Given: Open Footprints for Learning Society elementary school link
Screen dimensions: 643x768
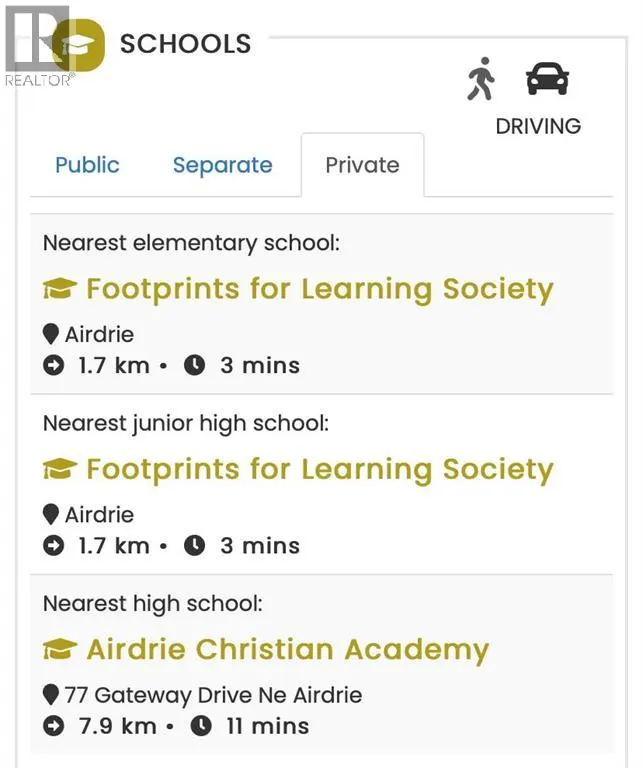Looking at the screenshot, I should [x=319, y=289].
